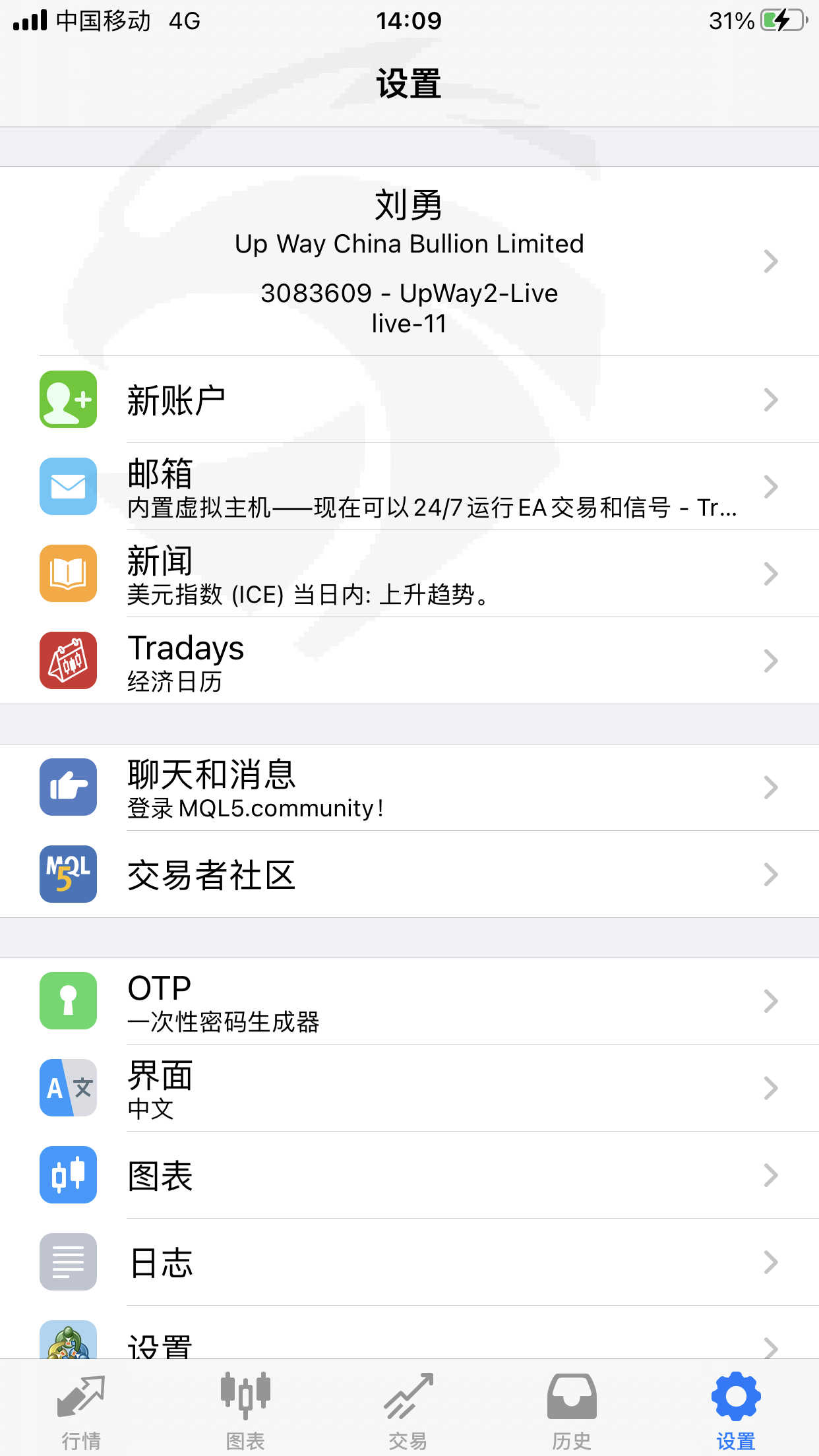Screen dimensions: 819x1456
Task: Open the 刘勇 account details row
Action: [x=409, y=261]
